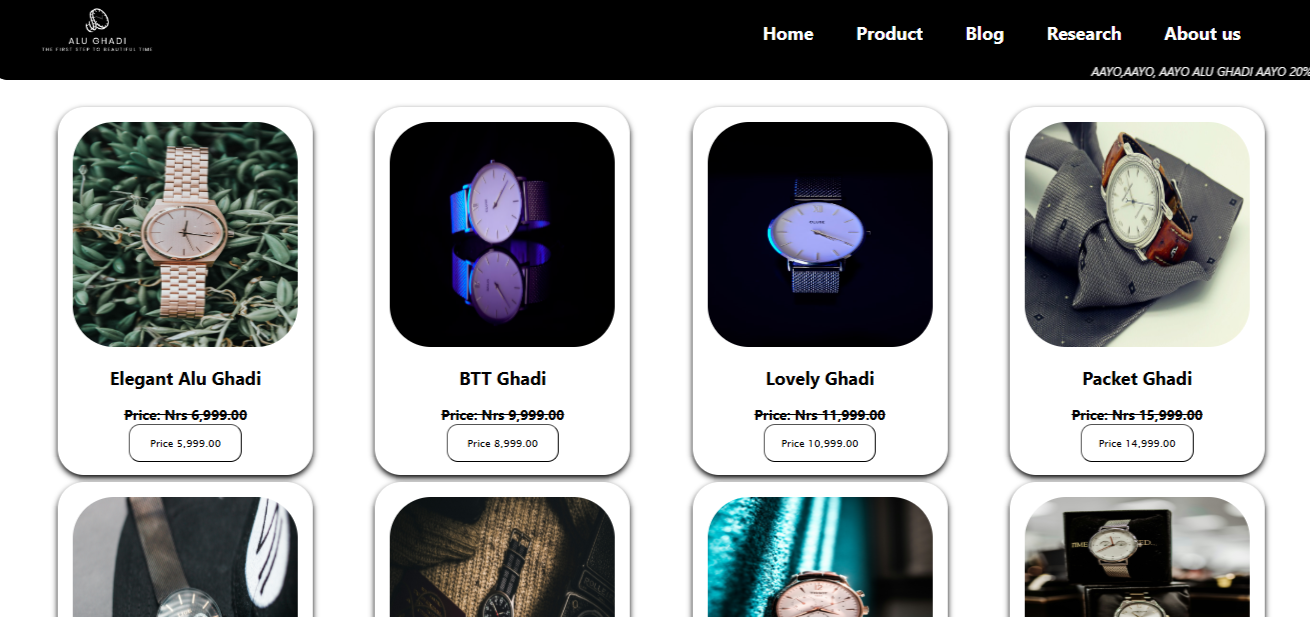
Task: Choose the Price 10,999.00 button
Action: tap(819, 443)
